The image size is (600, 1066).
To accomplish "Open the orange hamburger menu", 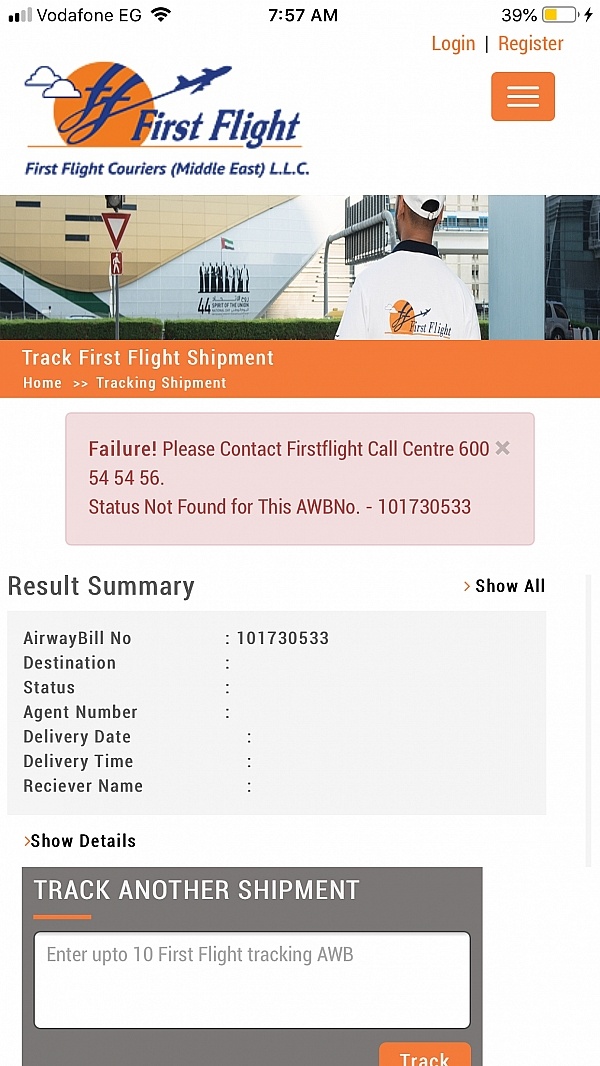I will pos(523,97).
